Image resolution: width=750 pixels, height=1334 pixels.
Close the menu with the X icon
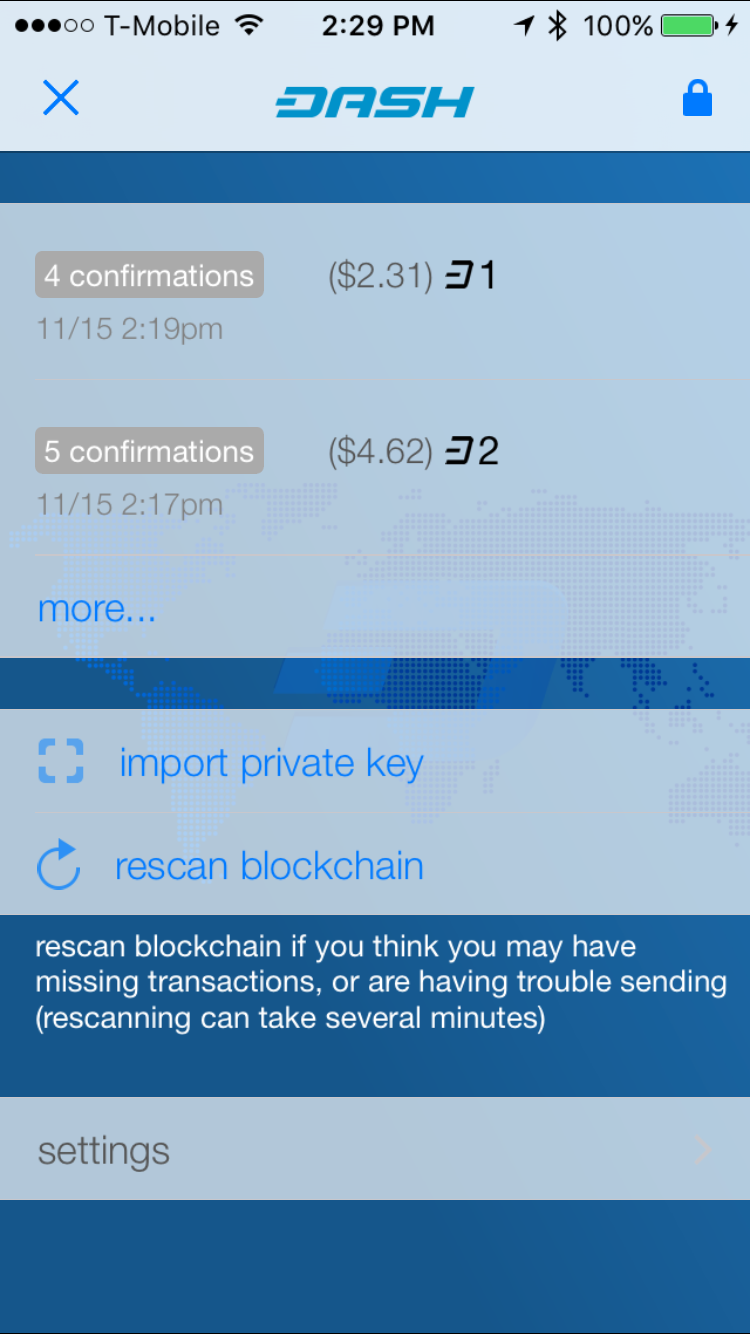click(x=61, y=98)
